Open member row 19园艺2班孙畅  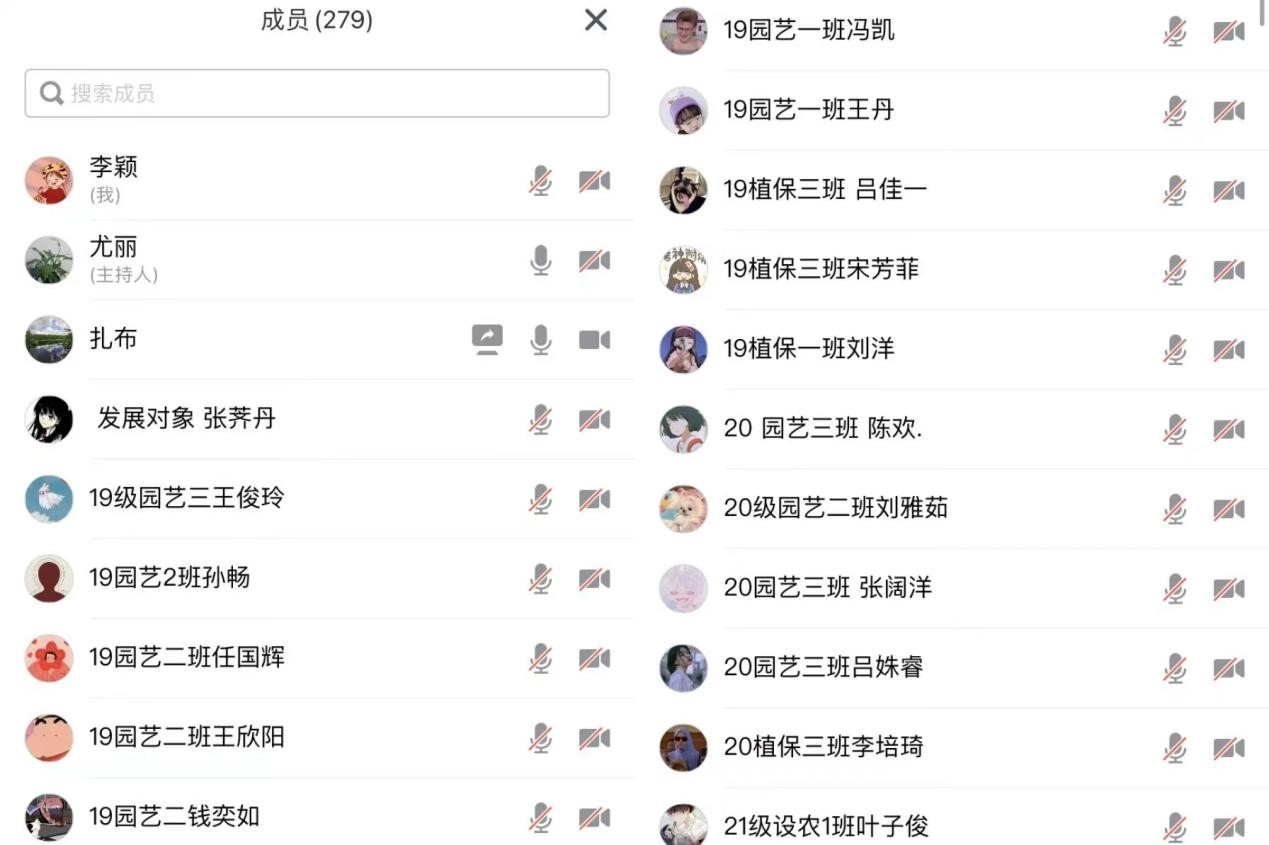pos(169,578)
